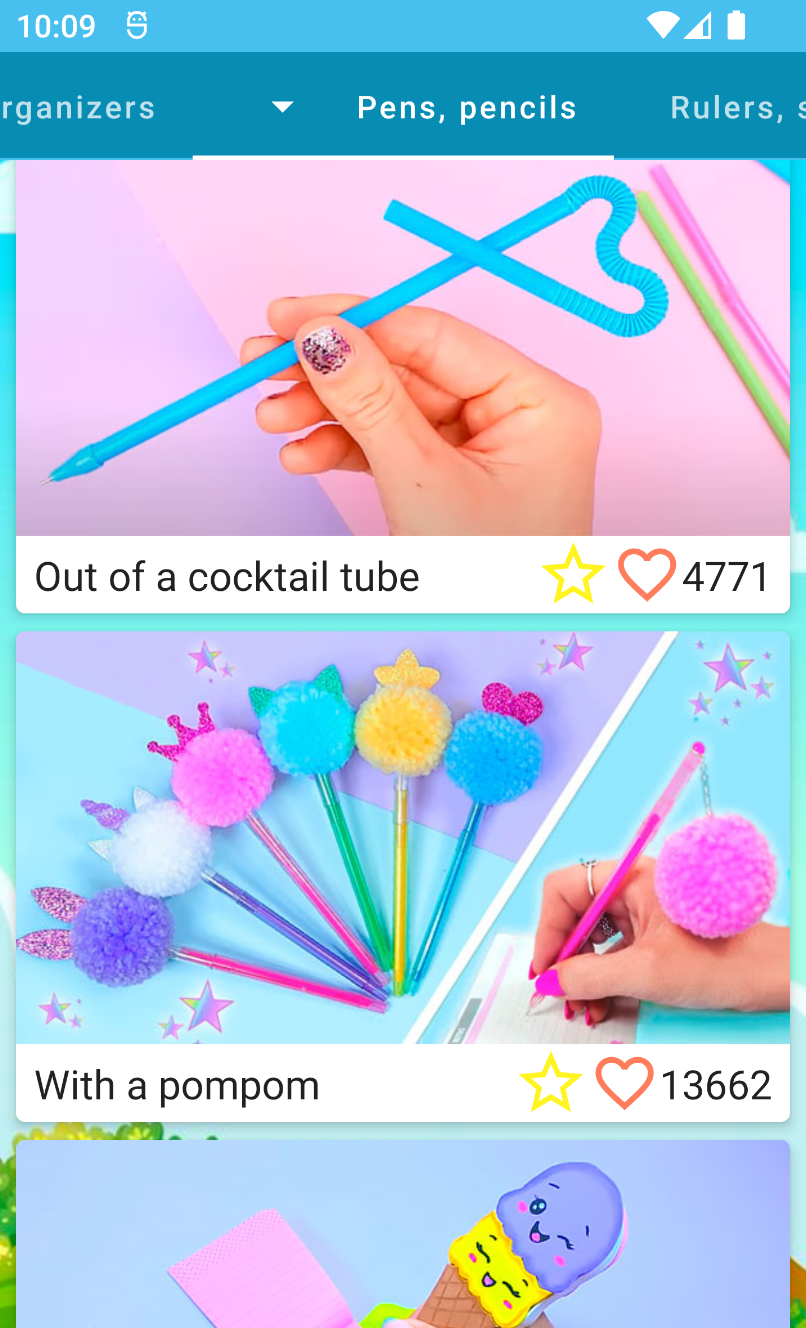Star the Out of a cocktail tube craft

pyautogui.click(x=573, y=575)
